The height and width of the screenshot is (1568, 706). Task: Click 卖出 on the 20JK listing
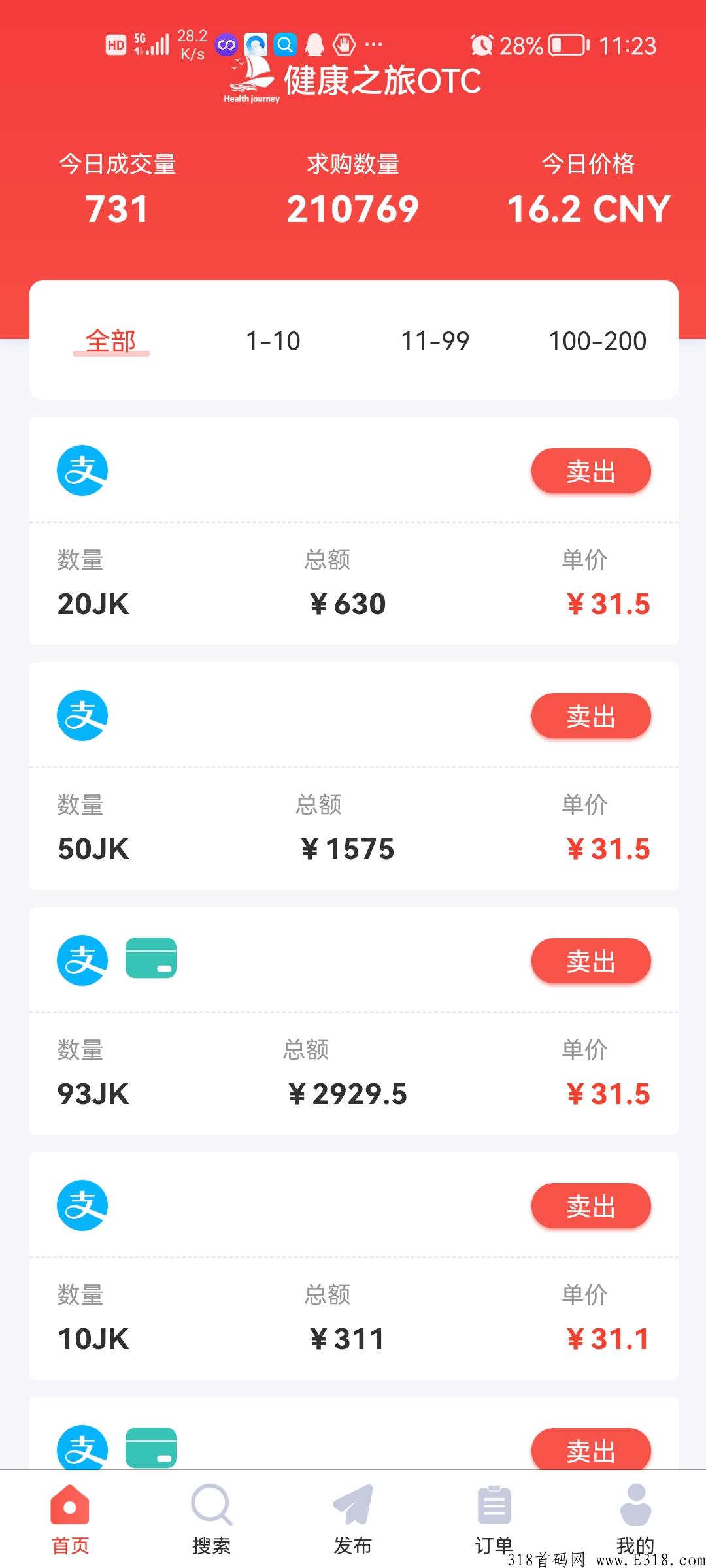coord(591,470)
